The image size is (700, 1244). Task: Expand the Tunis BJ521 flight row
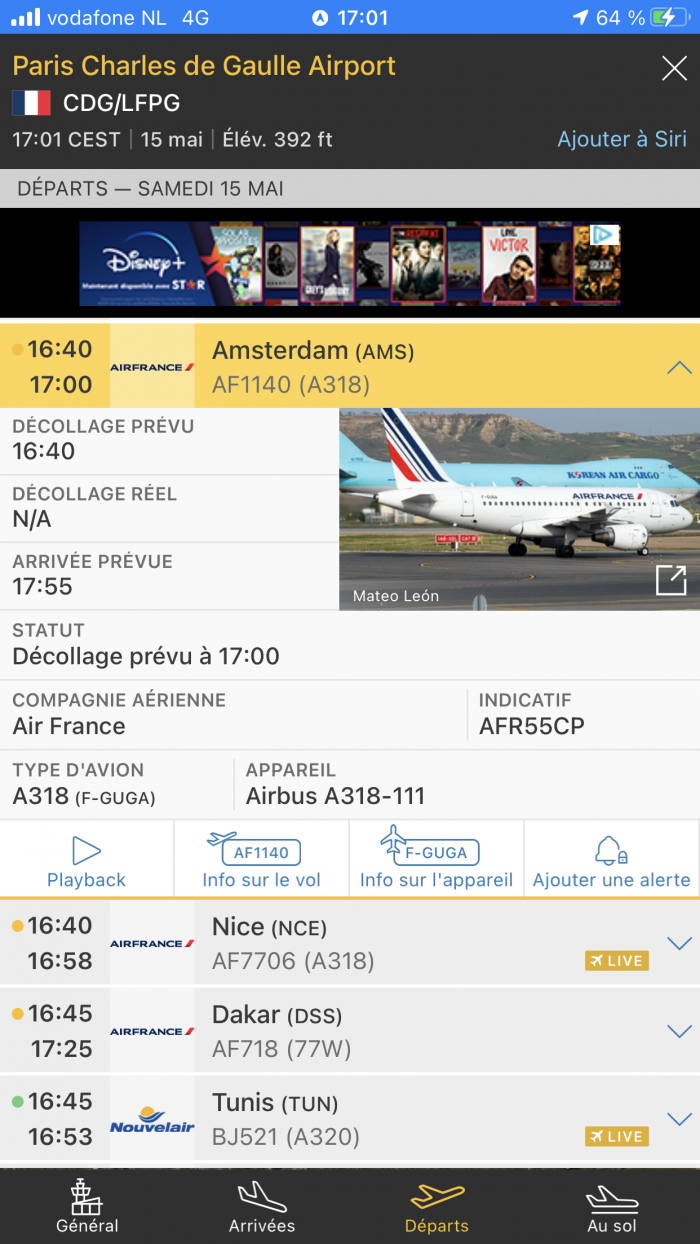[x=679, y=1119]
